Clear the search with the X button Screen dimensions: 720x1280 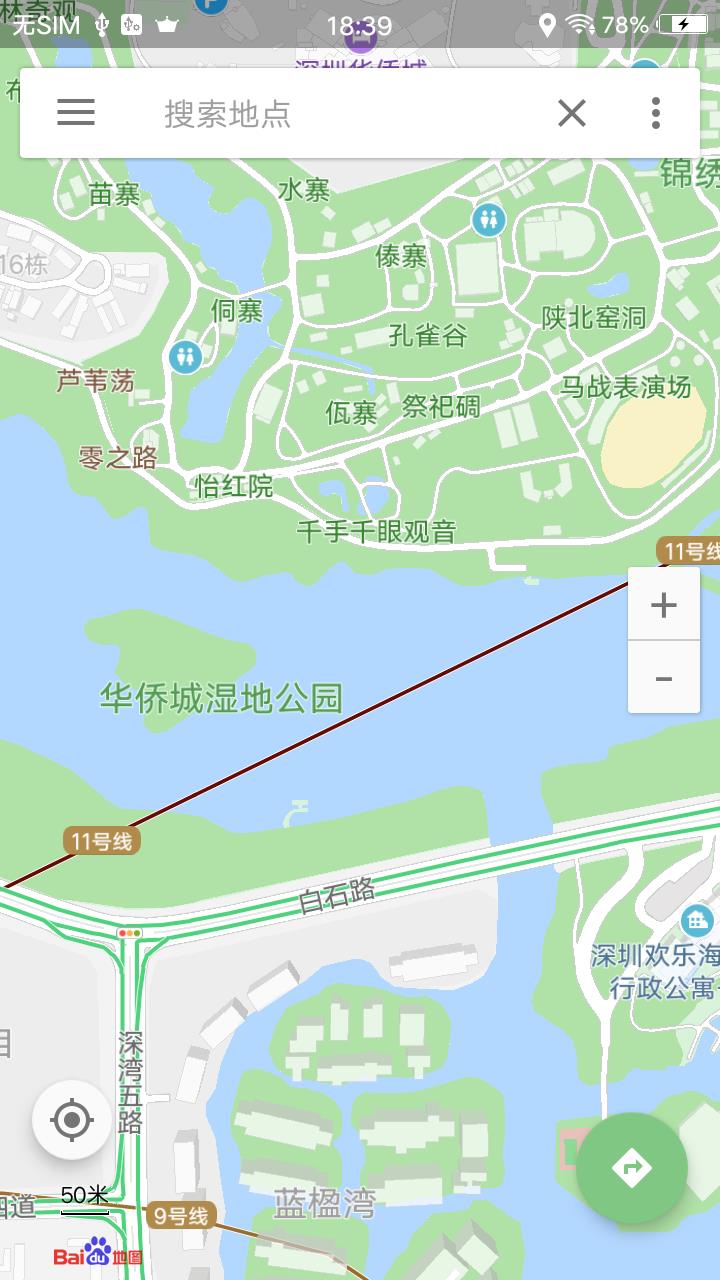pos(572,112)
